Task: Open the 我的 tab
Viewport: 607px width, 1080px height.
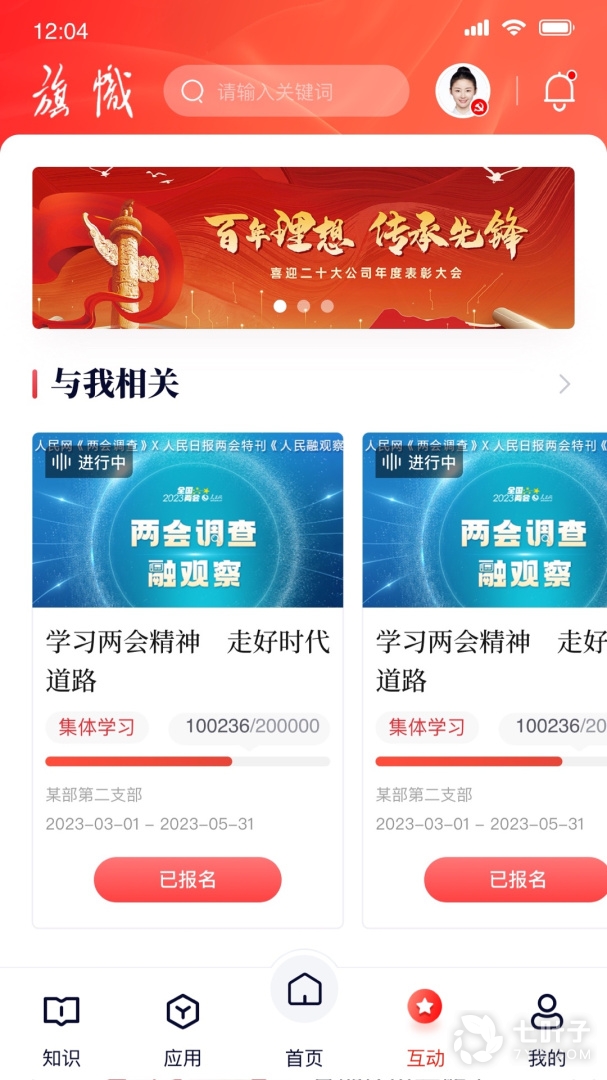Action: pyautogui.click(x=546, y=1029)
